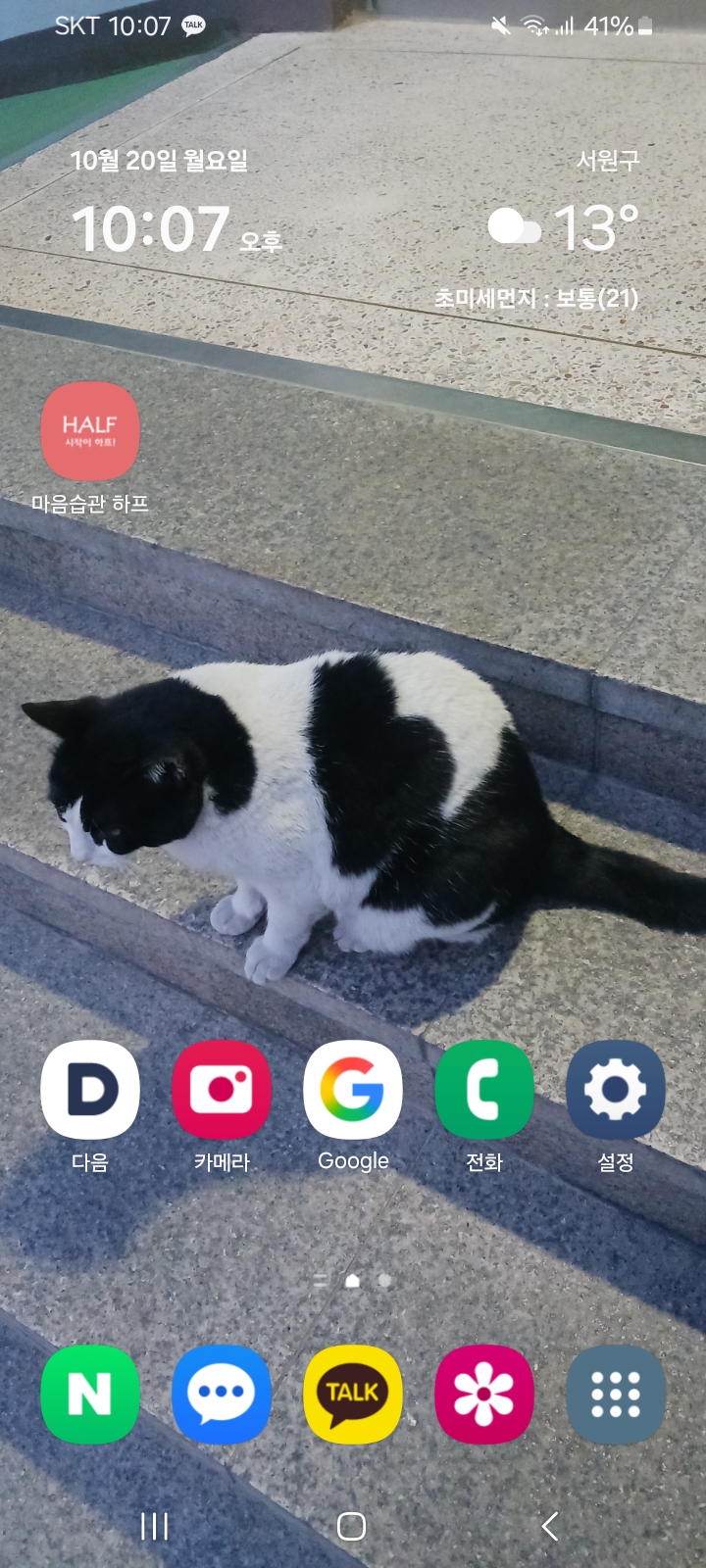
Task: Launch the 다음 app
Action: click(x=90, y=1090)
